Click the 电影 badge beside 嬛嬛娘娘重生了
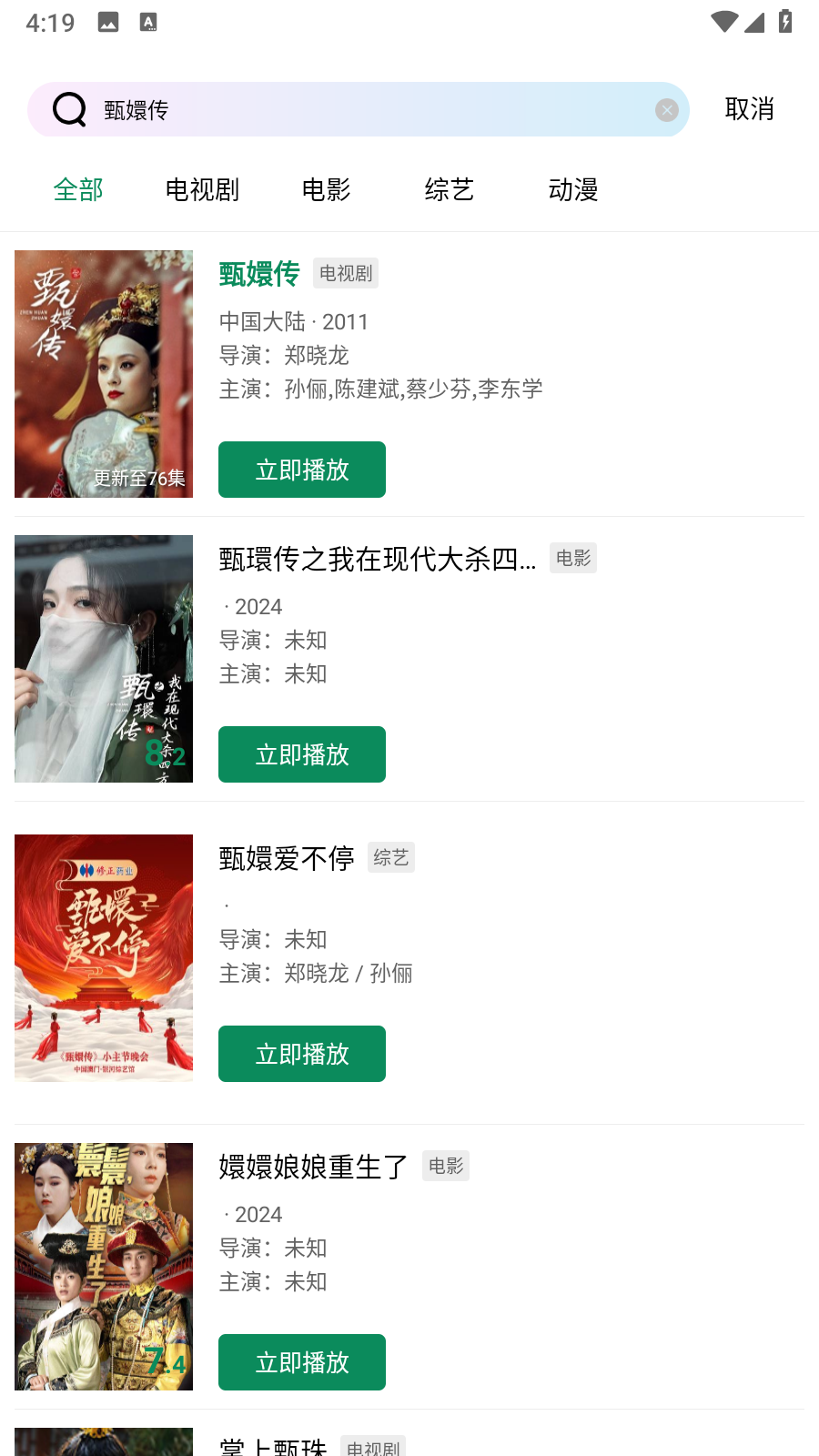819x1456 pixels. click(x=446, y=1166)
